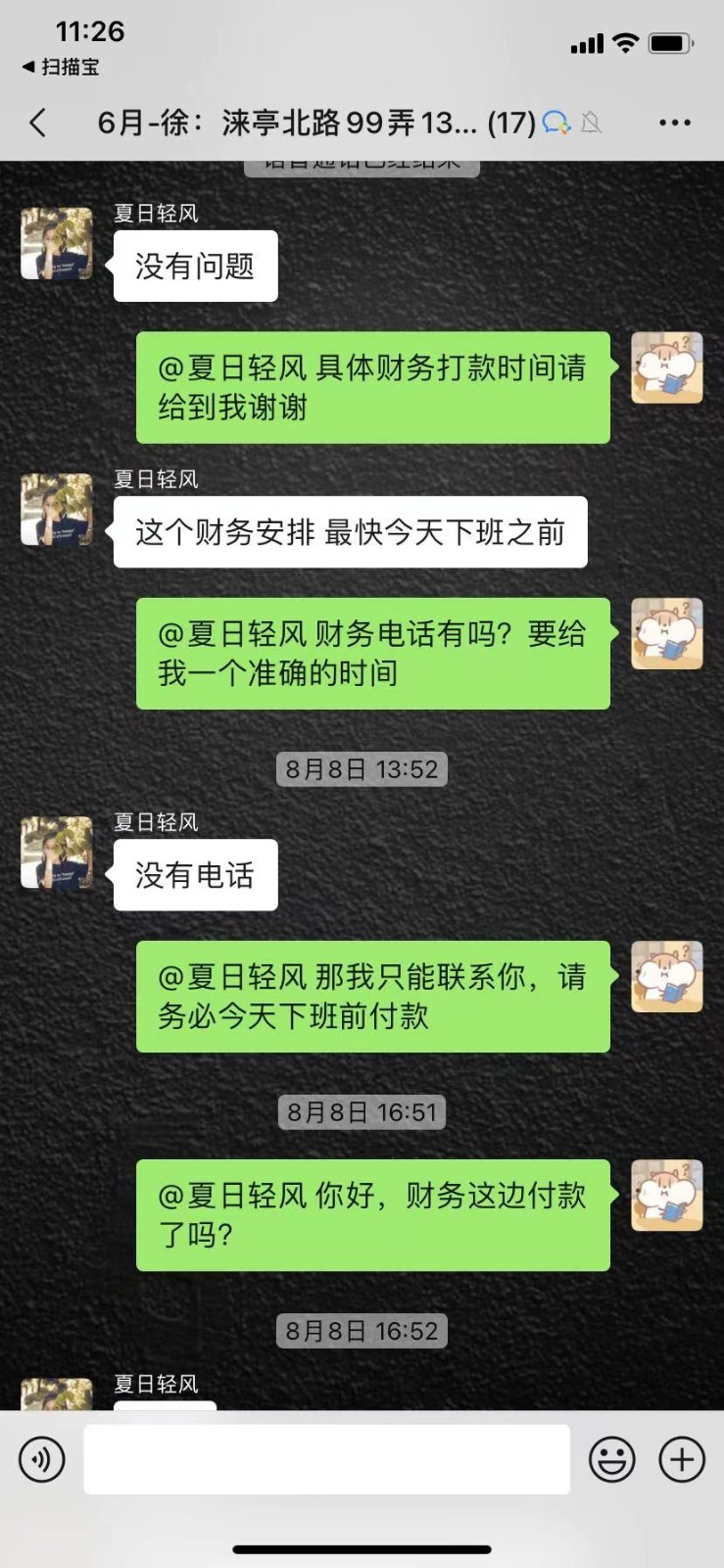The width and height of the screenshot is (724, 1568).
Task: Open my avatar beside 财务这边付款了吗
Action: tap(666, 1195)
